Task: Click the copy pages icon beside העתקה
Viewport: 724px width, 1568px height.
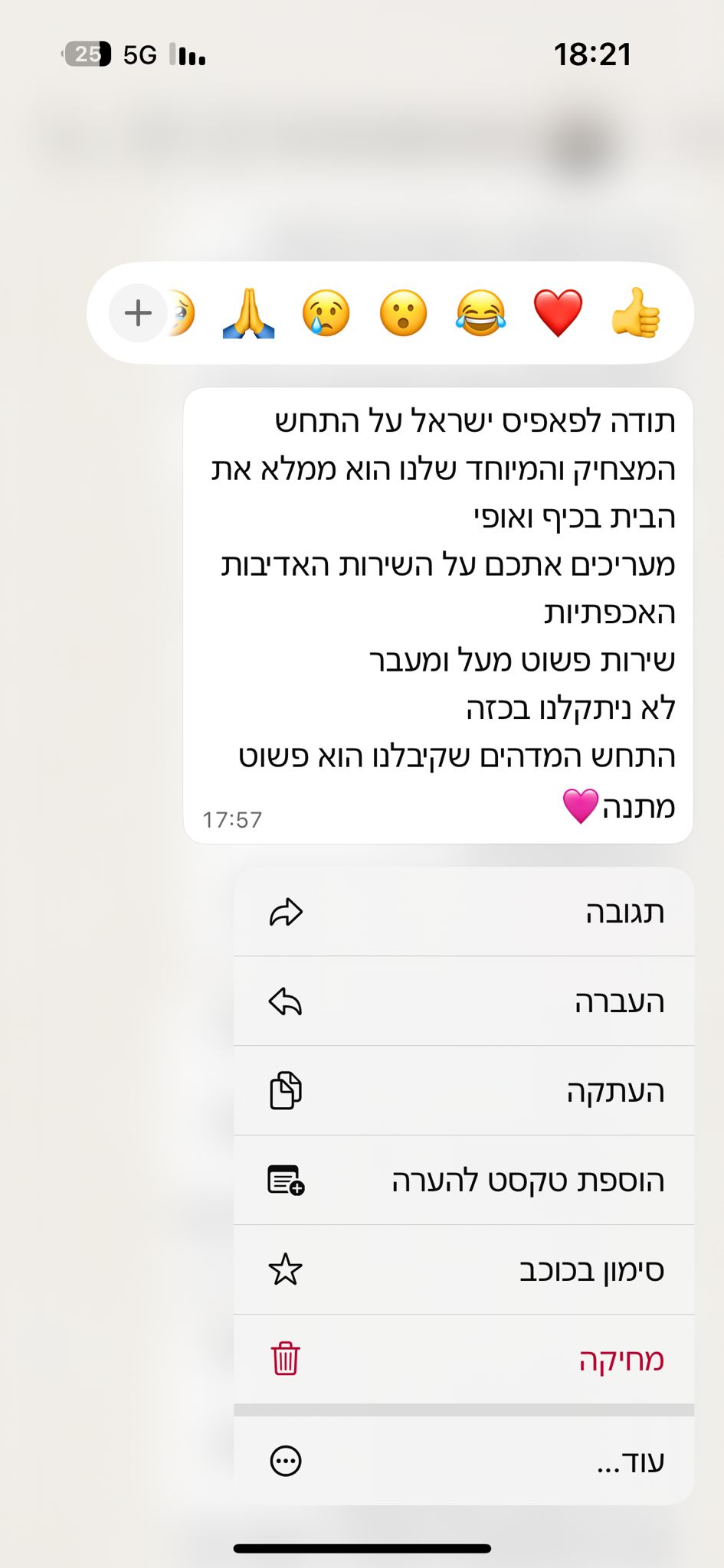Action: 287,1090
